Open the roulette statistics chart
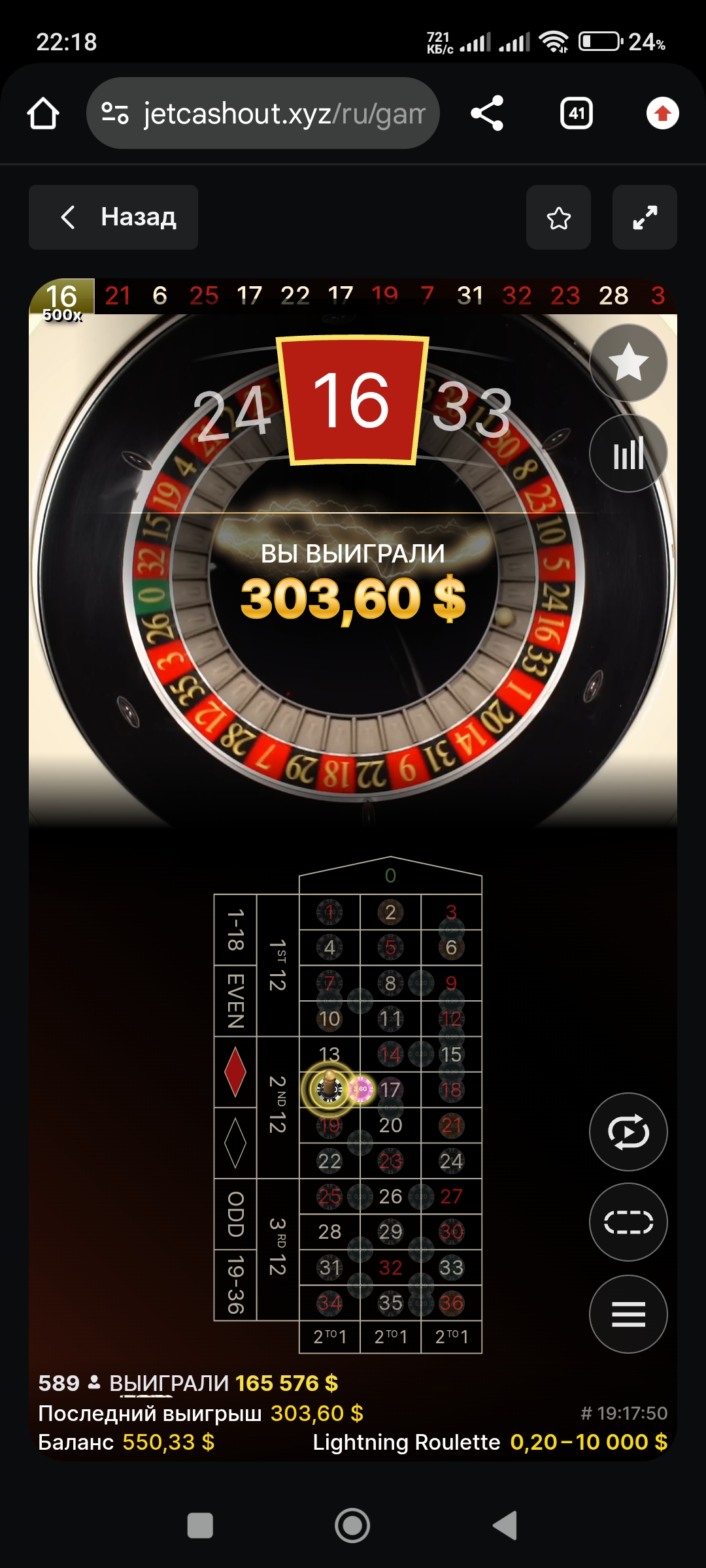Image resolution: width=706 pixels, height=1568 pixels. tap(628, 453)
